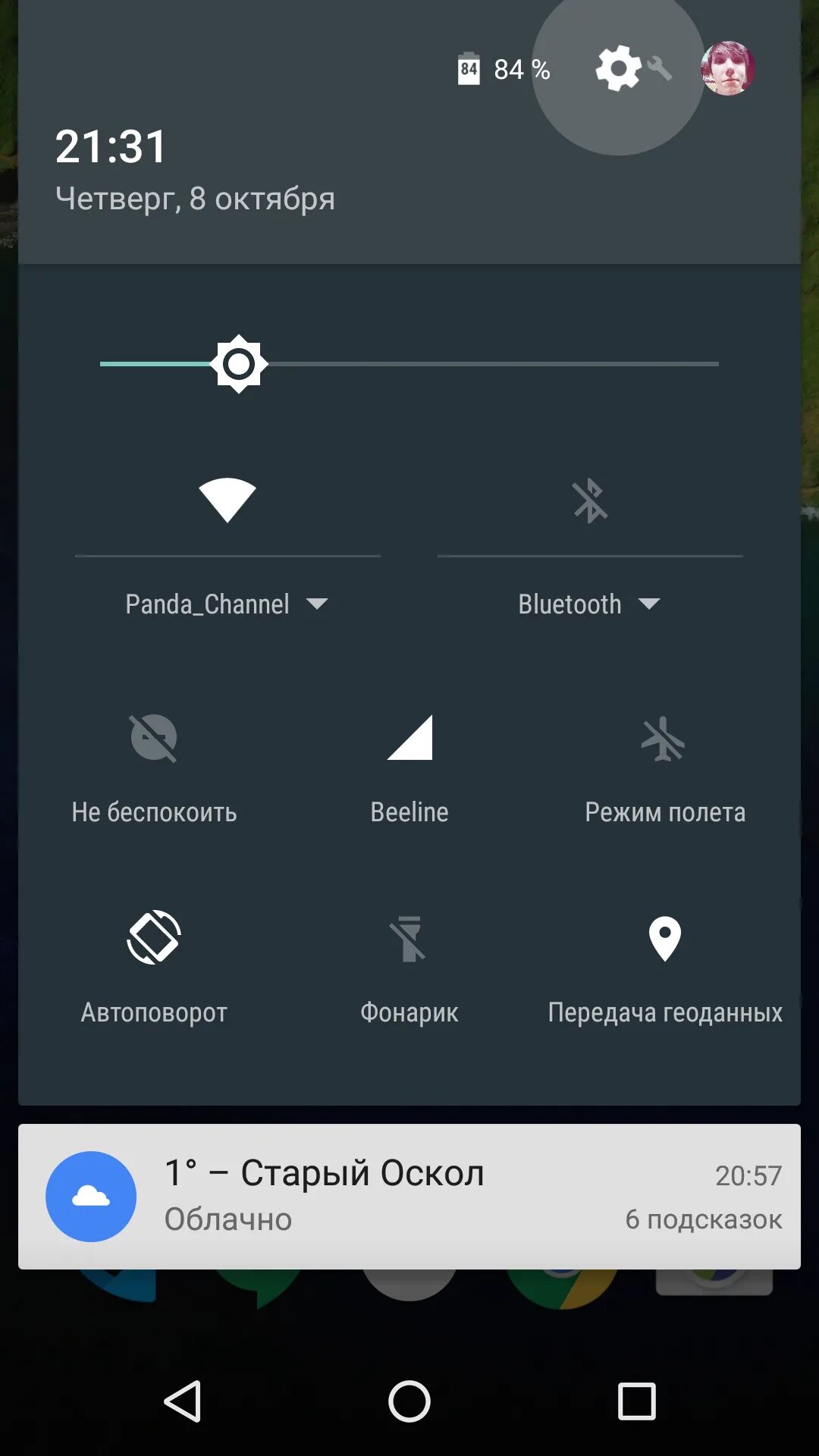Turn on the Фонарик flashlight
Image resolution: width=819 pixels, height=1456 pixels.
[409, 938]
